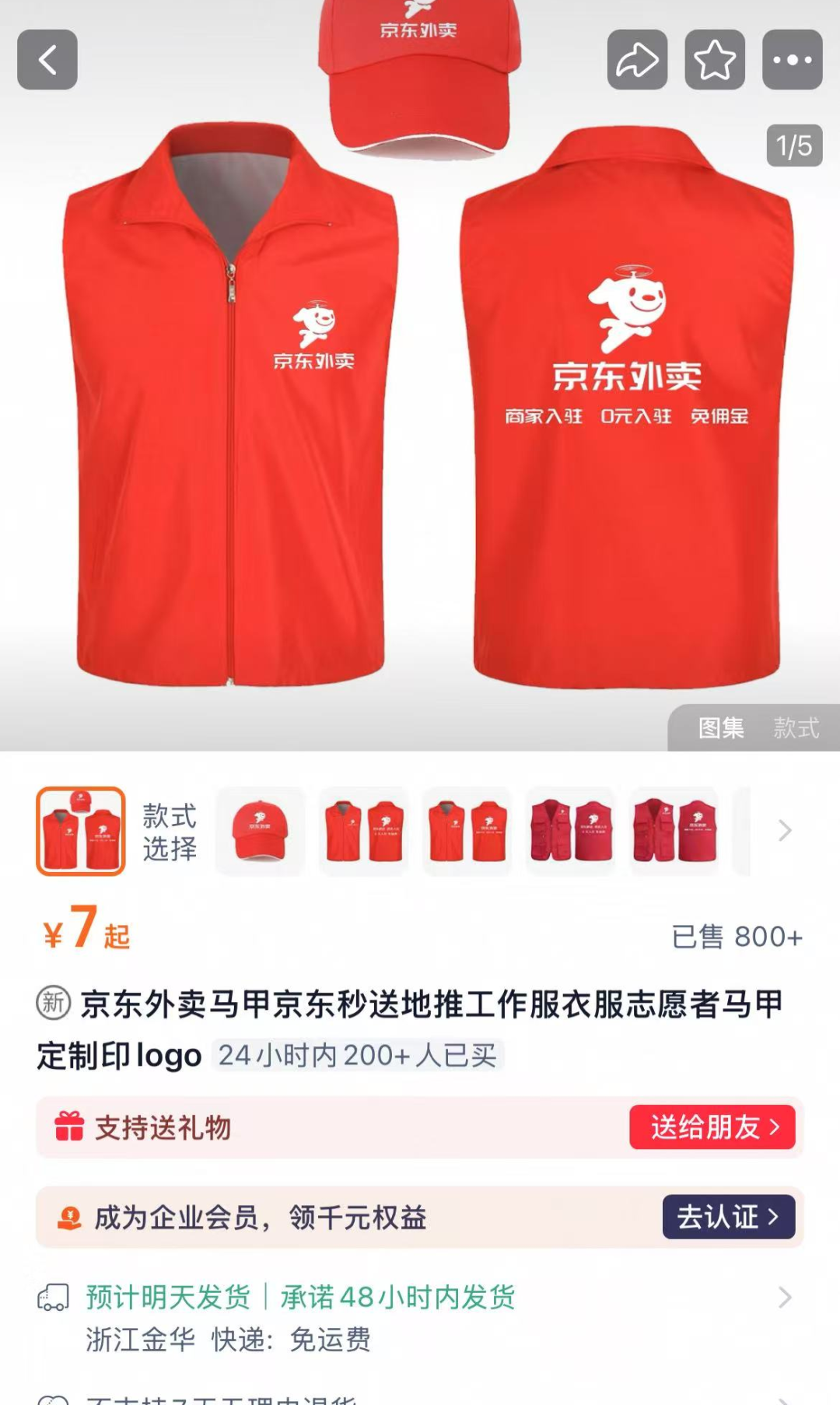Open the three-dot overflow menu
This screenshot has width=840, height=1405.
(x=792, y=60)
